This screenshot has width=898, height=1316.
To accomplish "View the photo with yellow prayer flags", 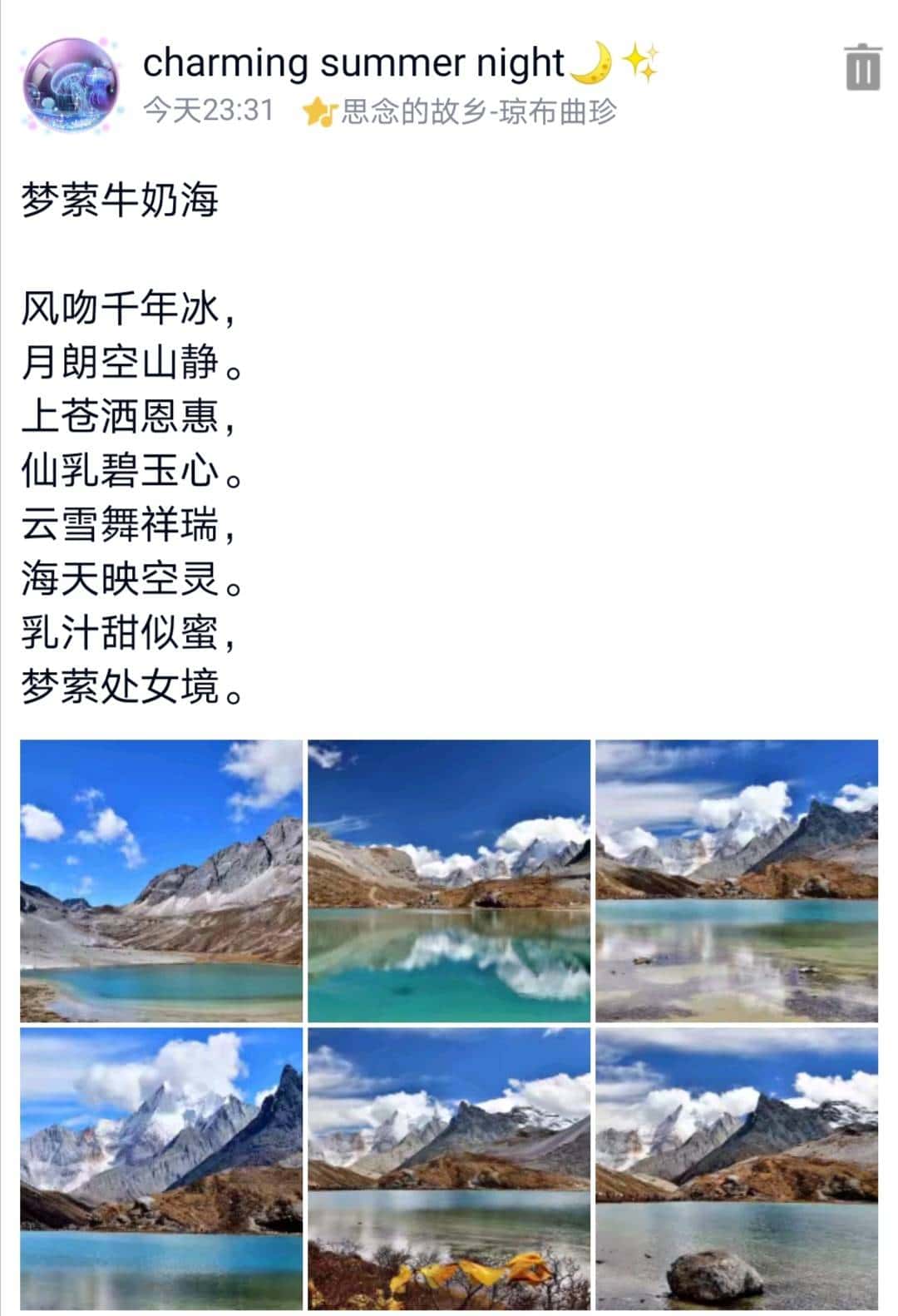I will pyautogui.click(x=449, y=1168).
